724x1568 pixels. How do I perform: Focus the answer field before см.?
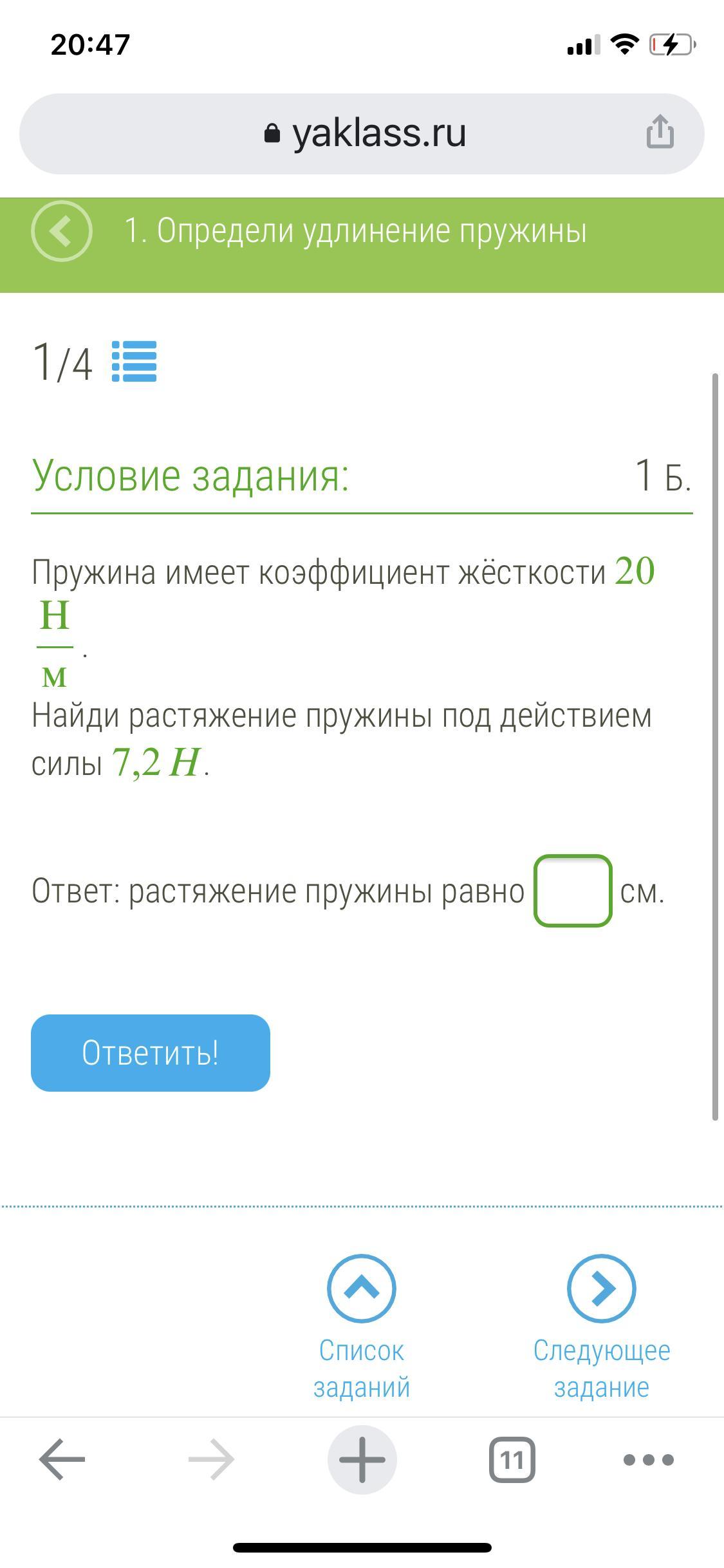tap(572, 891)
